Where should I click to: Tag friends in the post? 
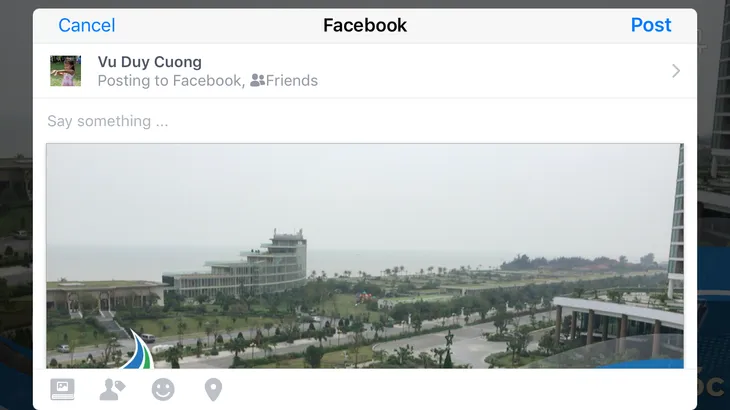click(112, 389)
